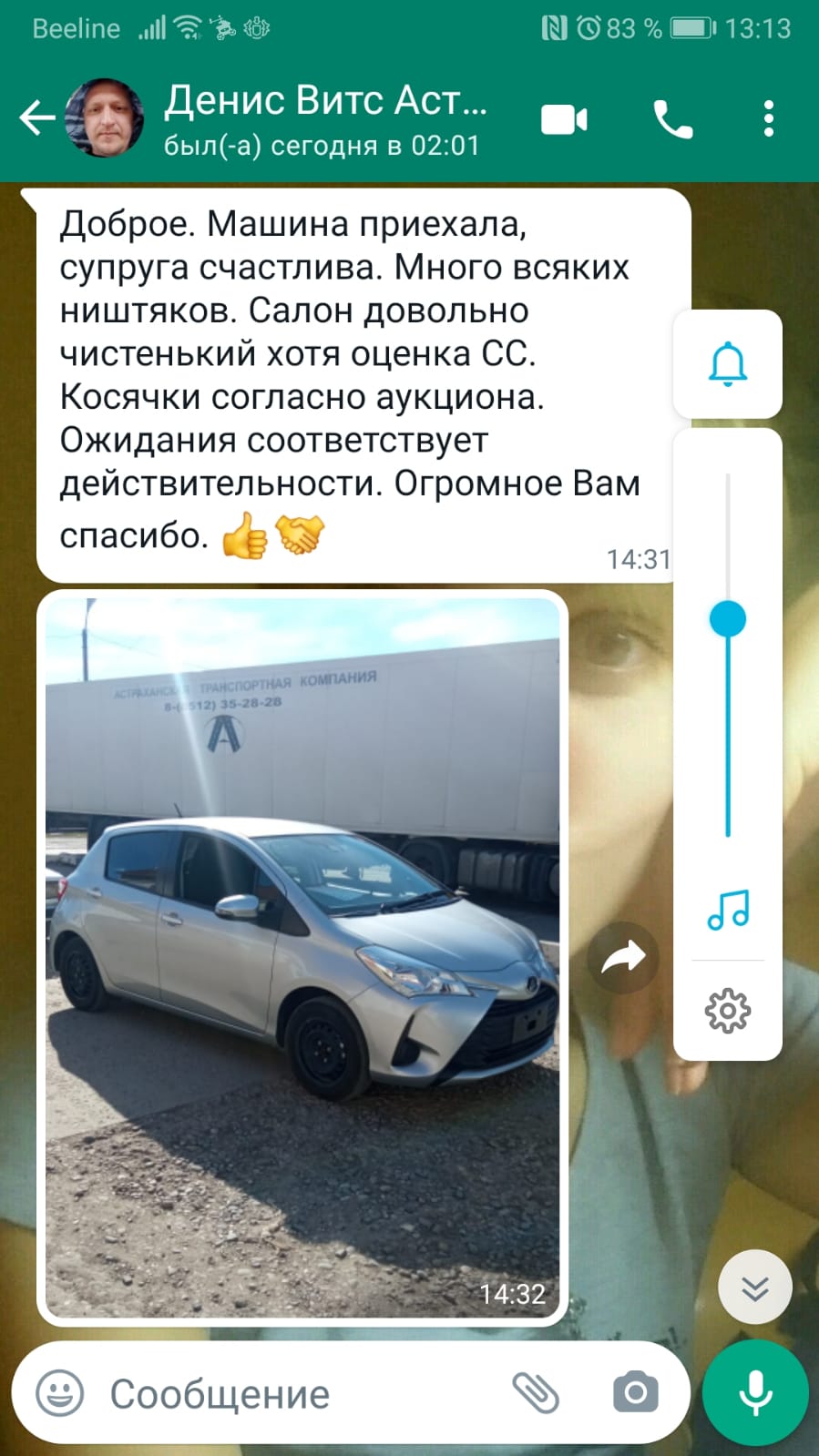The height and width of the screenshot is (1456, 819).
Task: Tap the bell icon on the volume panel
Action: 727,364
